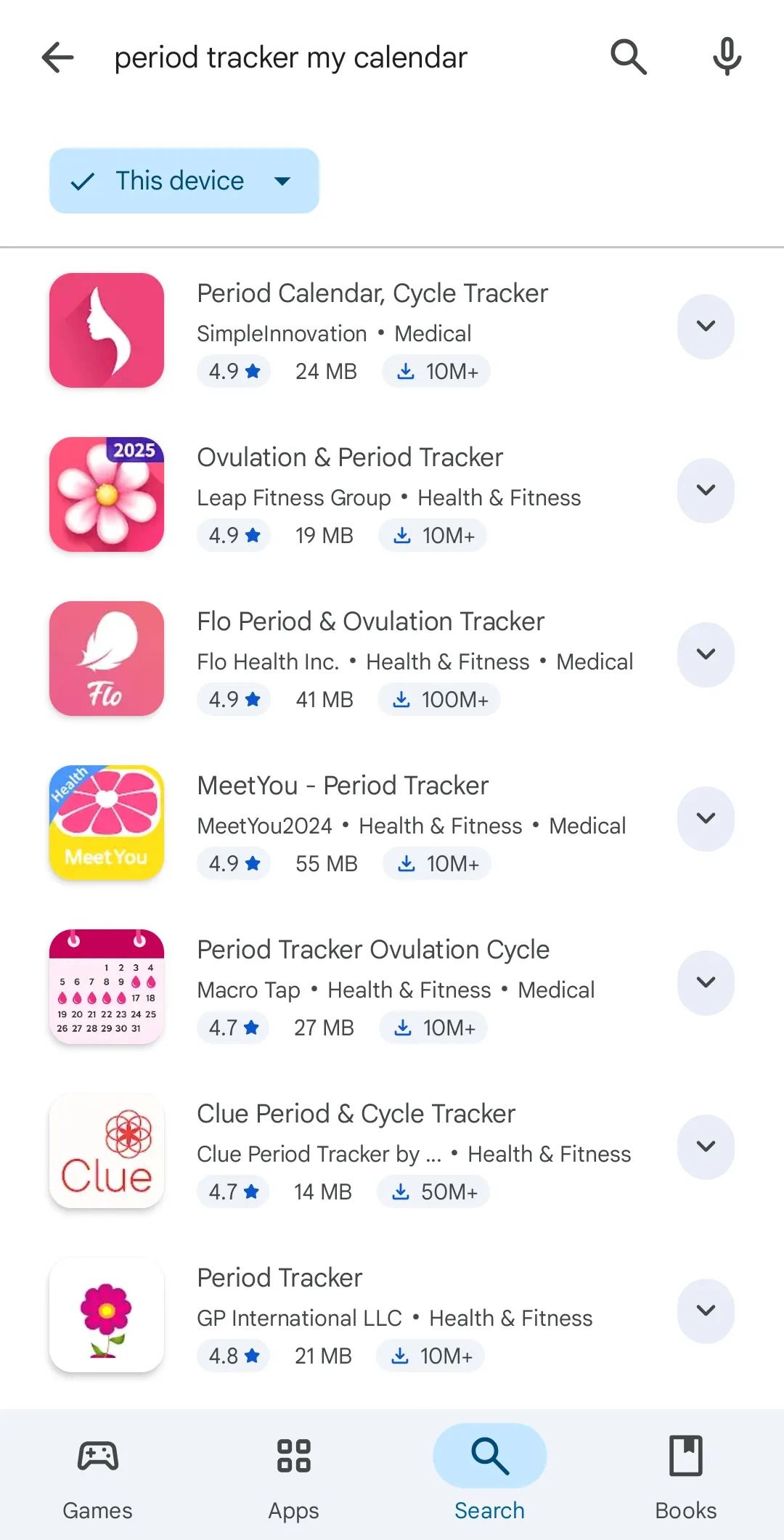The height and width of the screenshot is (1540, 784).
Task: Tap the search magnifier icon in the top bar
Action: (x=628, y=57)
